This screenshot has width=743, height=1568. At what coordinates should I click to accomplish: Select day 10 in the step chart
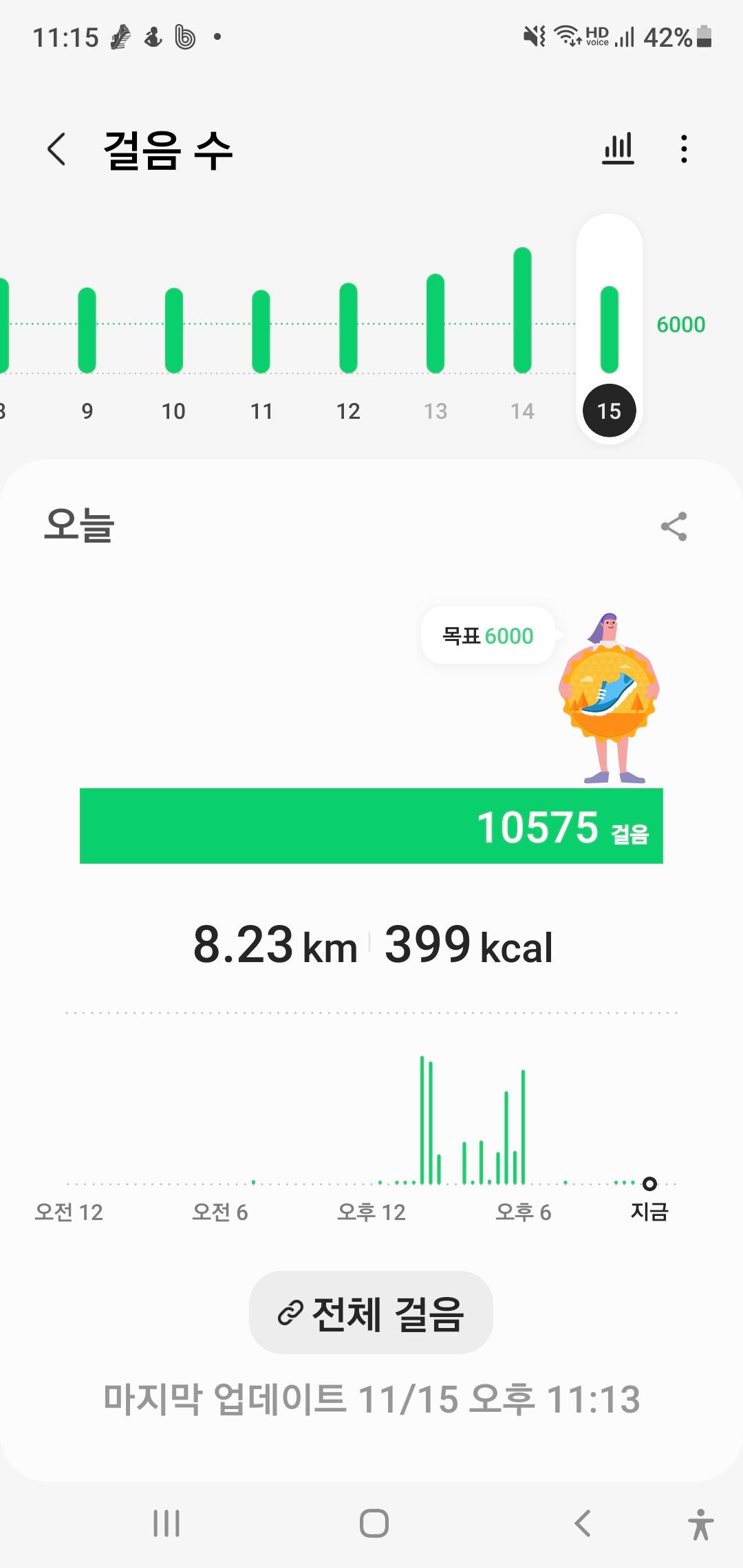click(174, 330)
